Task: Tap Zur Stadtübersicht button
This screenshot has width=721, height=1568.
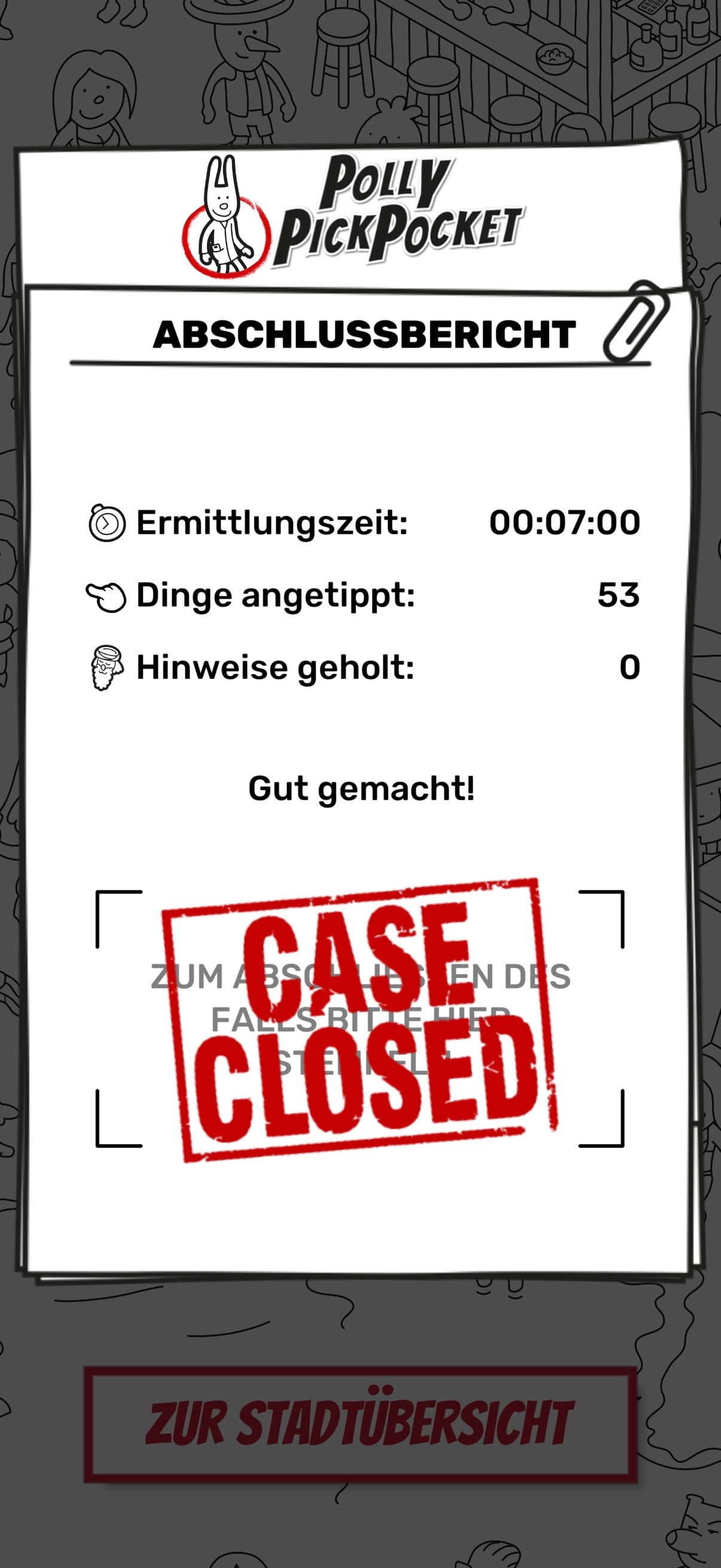Action: (360, 1424)
